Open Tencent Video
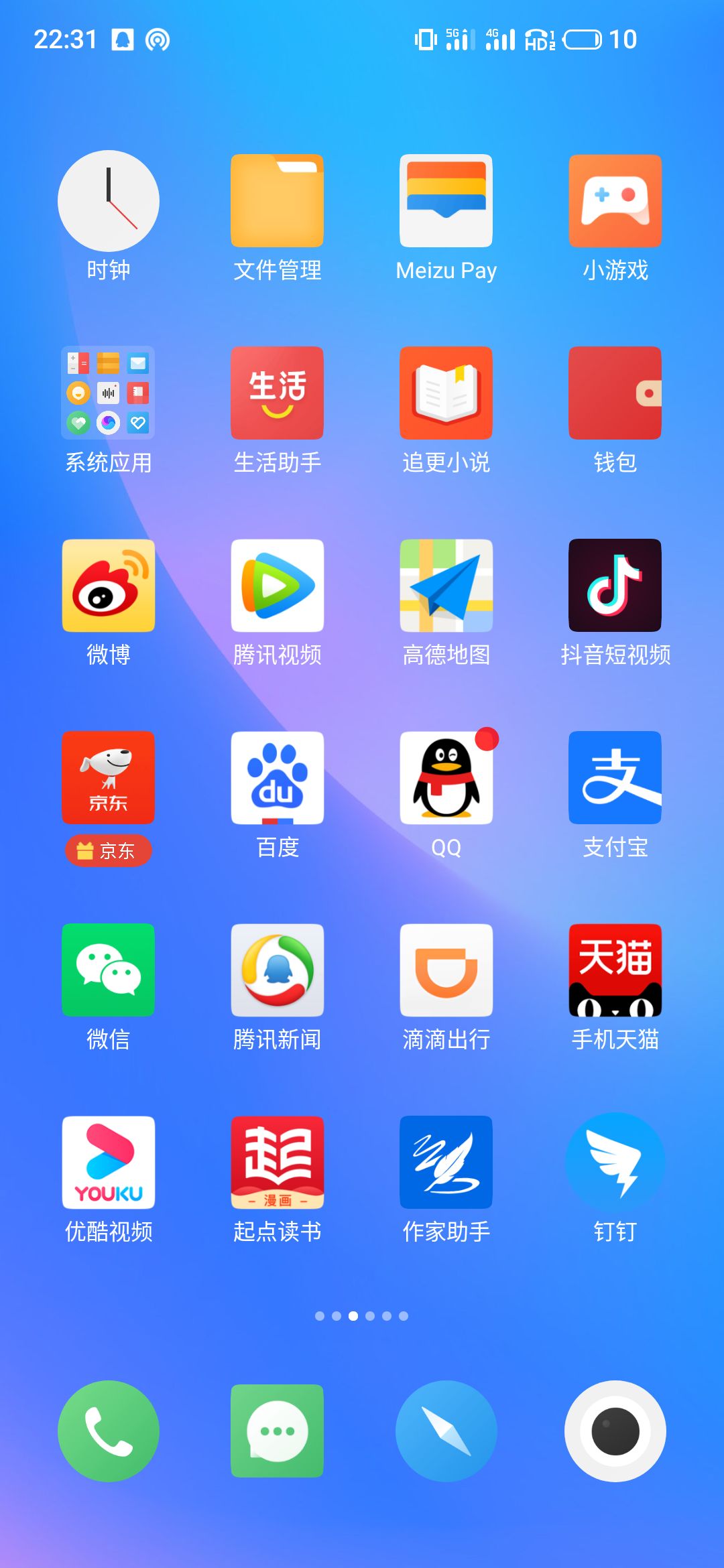Screen dimensions: 724x1568 pos(277,585)
